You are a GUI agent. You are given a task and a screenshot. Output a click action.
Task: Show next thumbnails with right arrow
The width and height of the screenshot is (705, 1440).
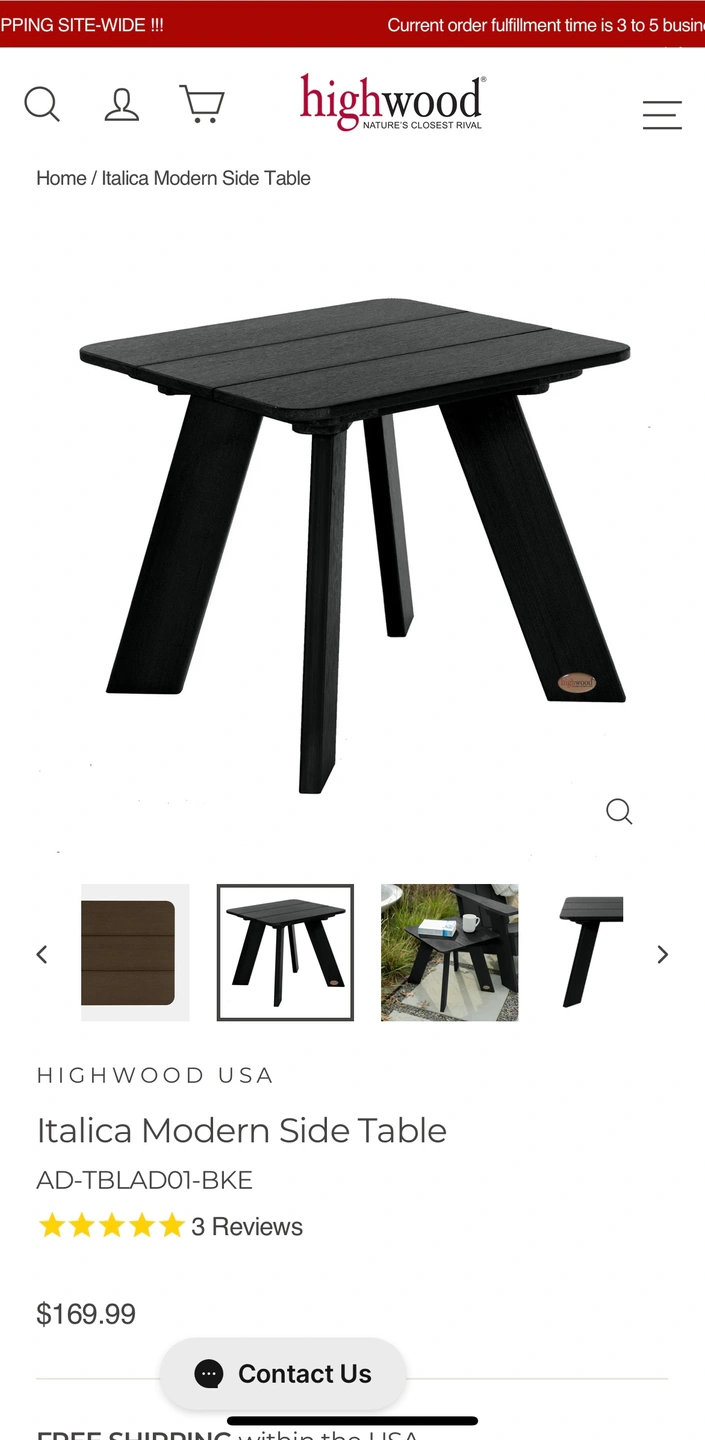[x=662, y=954]
